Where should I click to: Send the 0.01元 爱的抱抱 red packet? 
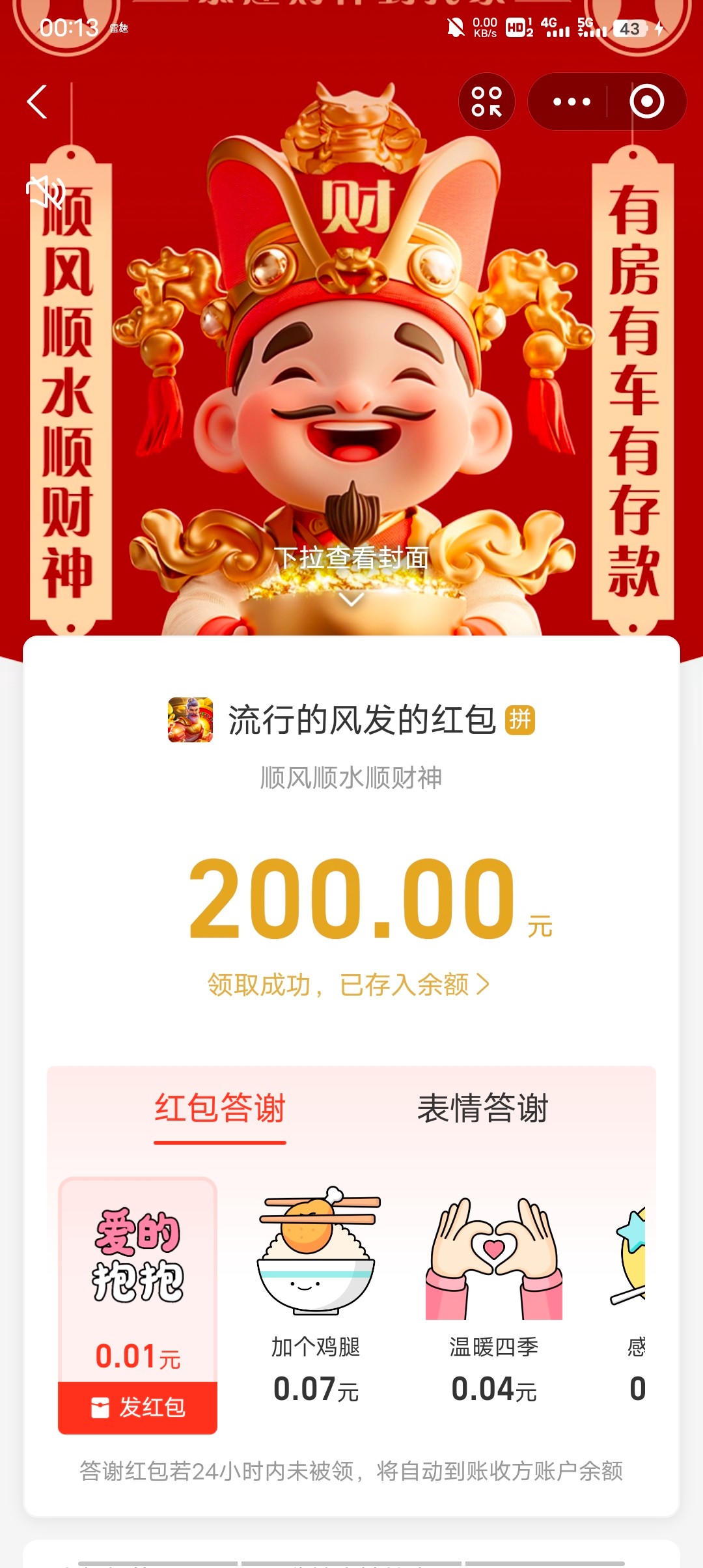point(137,1407)
